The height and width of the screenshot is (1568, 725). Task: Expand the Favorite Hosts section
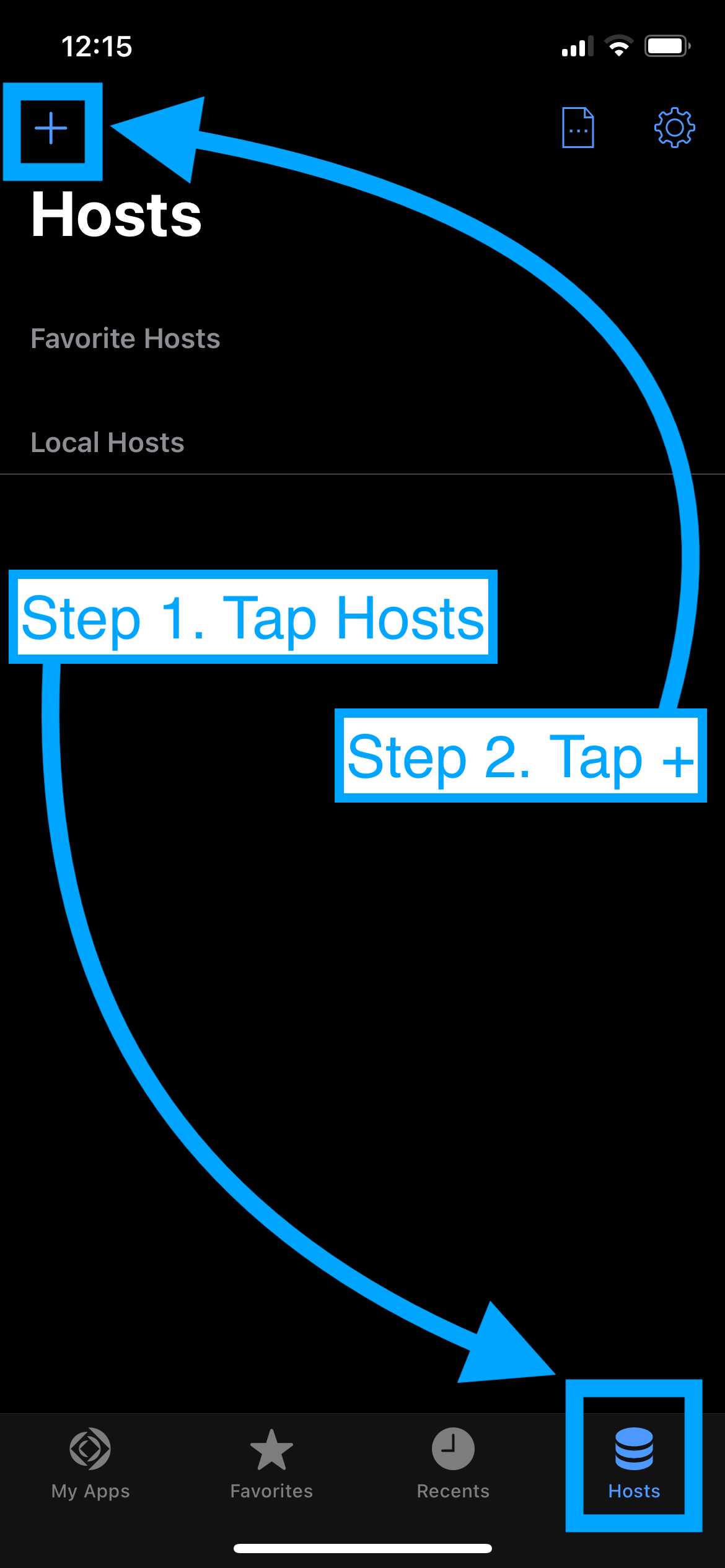point(125,339)
